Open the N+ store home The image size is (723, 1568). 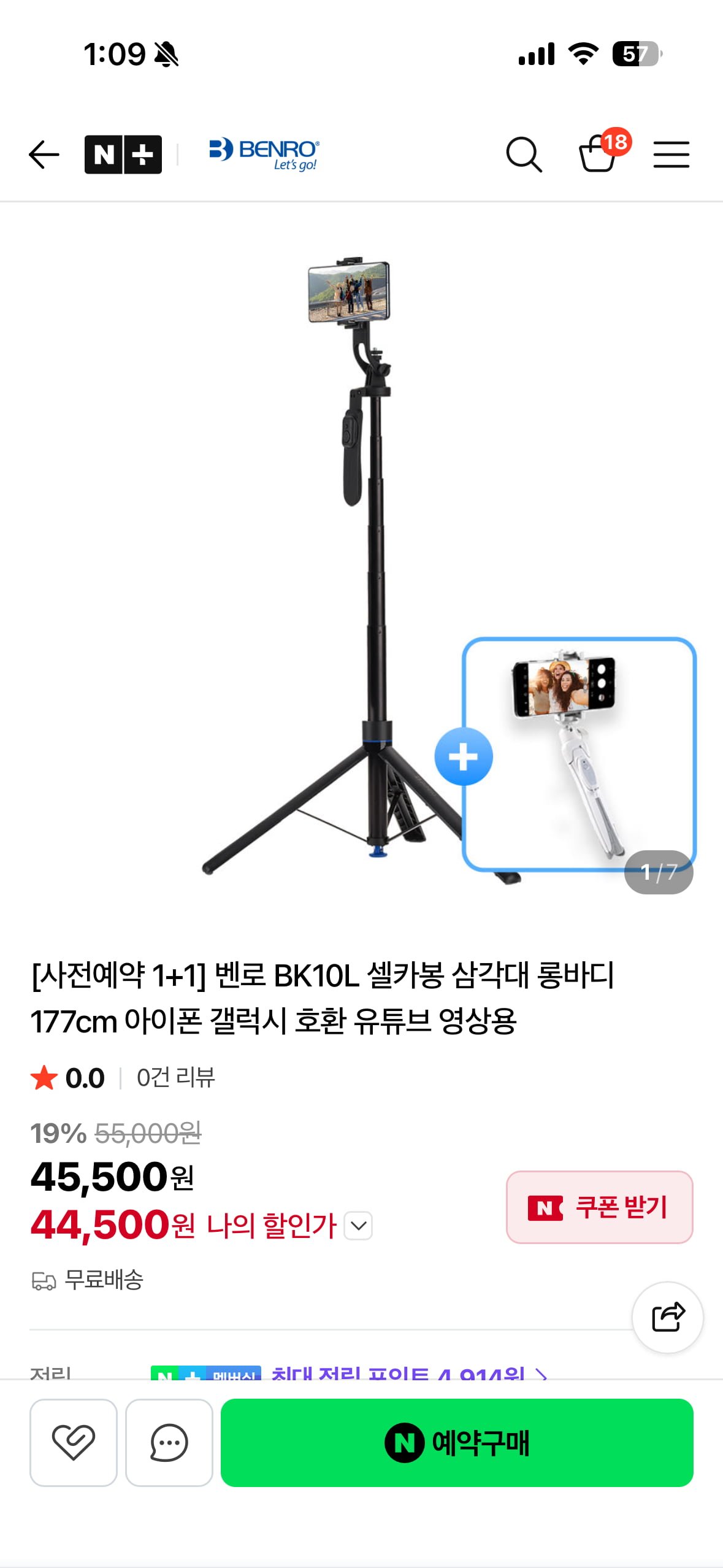pyautogui.click(x=123, y=154)
